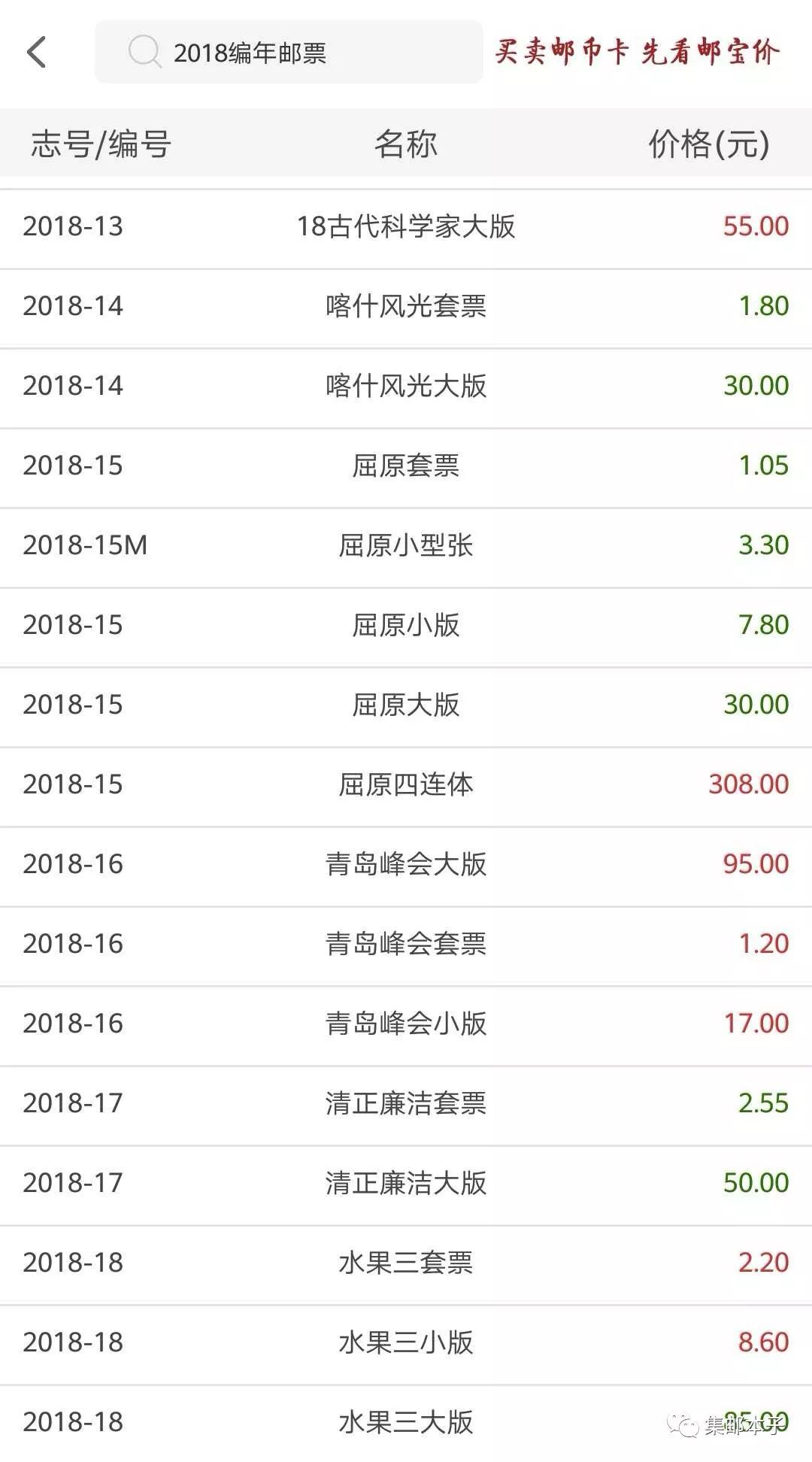Viewport: 812px width, 1462px height.
Task: Go back with the top-left arrow
Action: [36, 52]
